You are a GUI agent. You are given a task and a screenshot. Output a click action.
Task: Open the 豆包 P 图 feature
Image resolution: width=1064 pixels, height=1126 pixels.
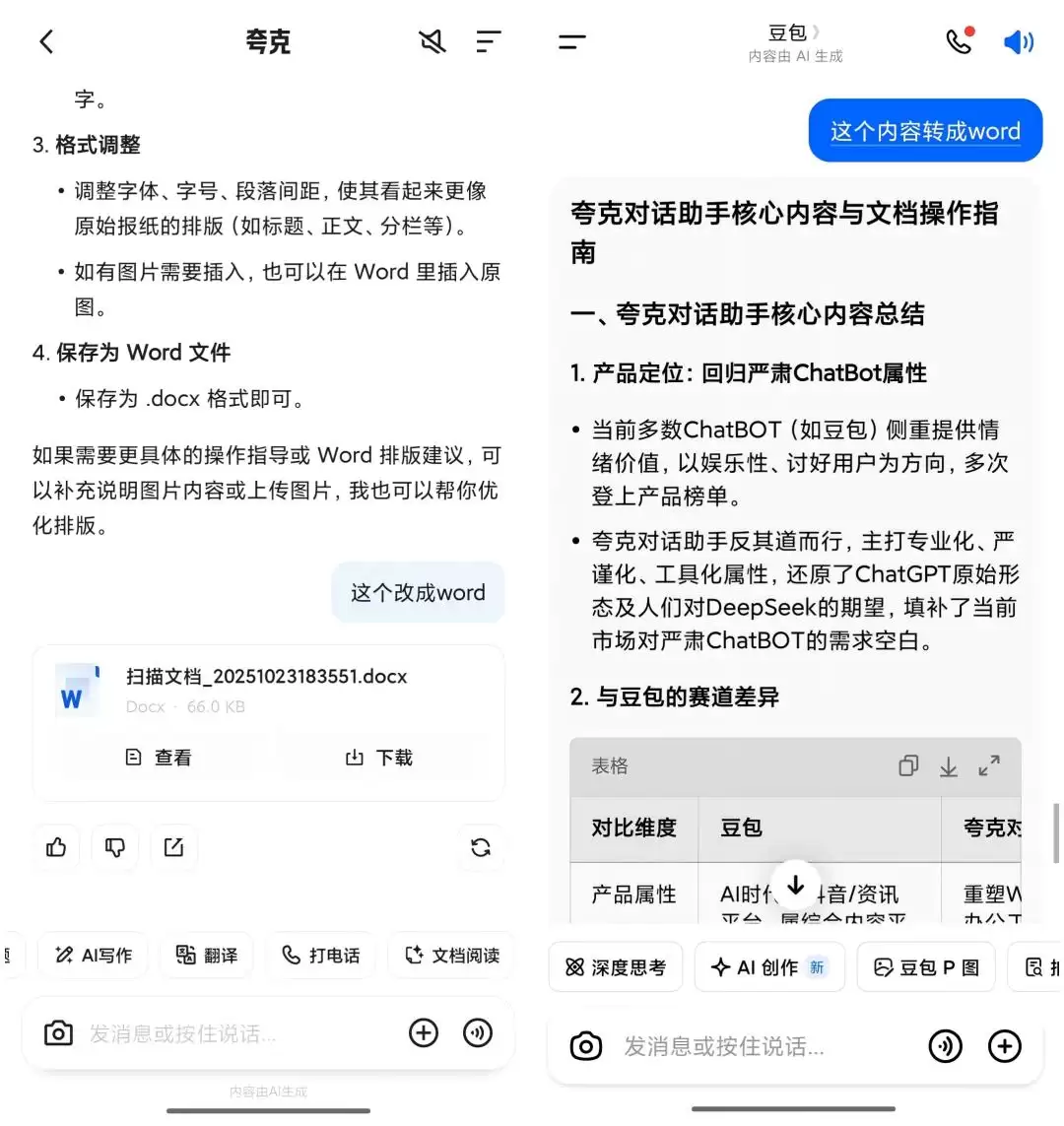(926, 967)
